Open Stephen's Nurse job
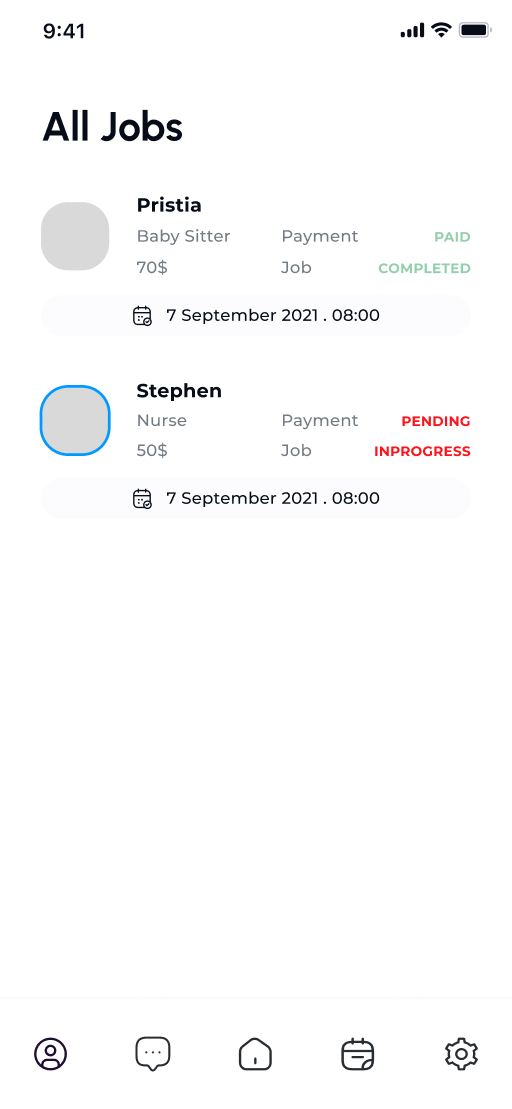The height and width of the screenshot is (1109, 512). 255,450
